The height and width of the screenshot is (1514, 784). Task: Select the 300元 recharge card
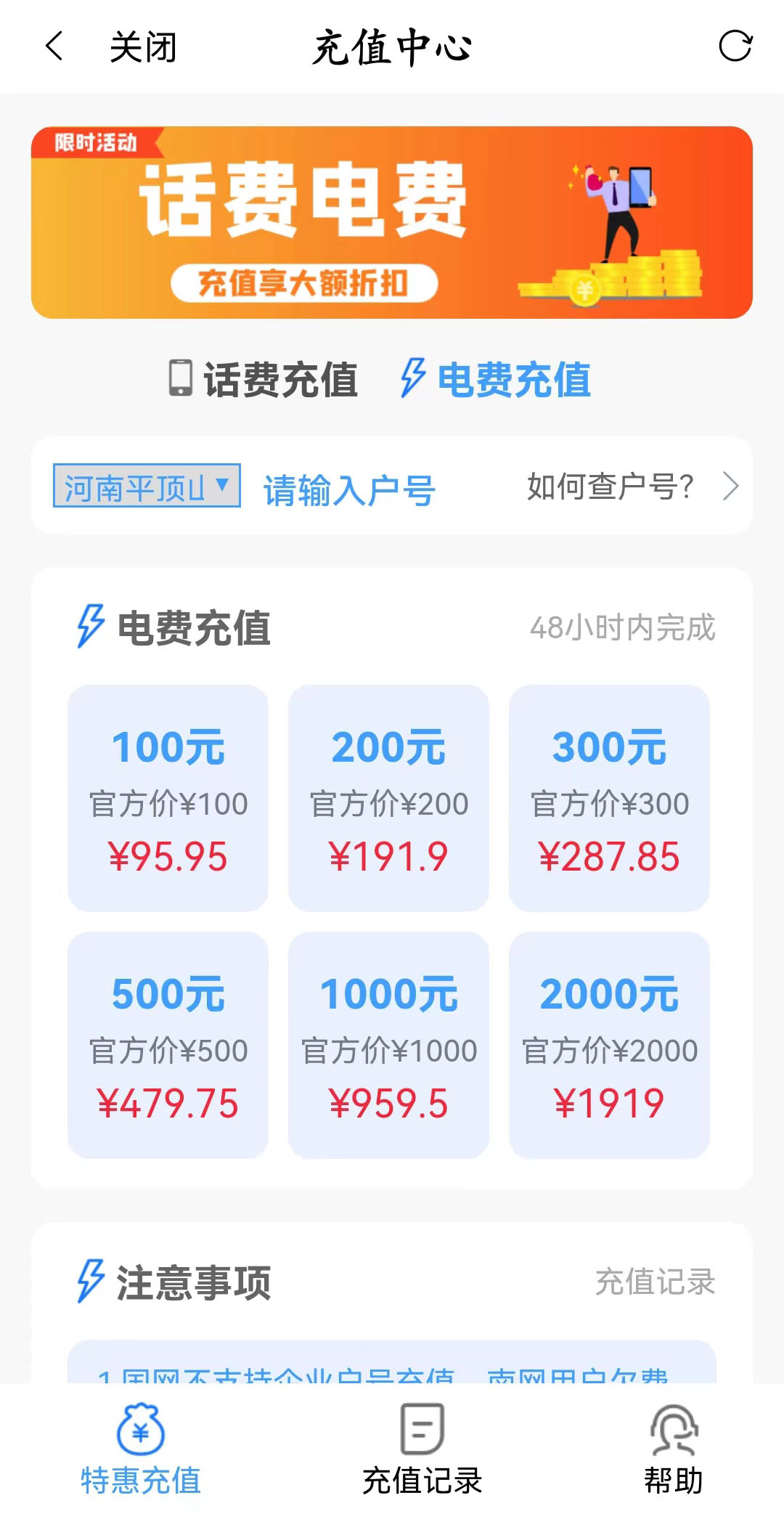click(609, 798)
